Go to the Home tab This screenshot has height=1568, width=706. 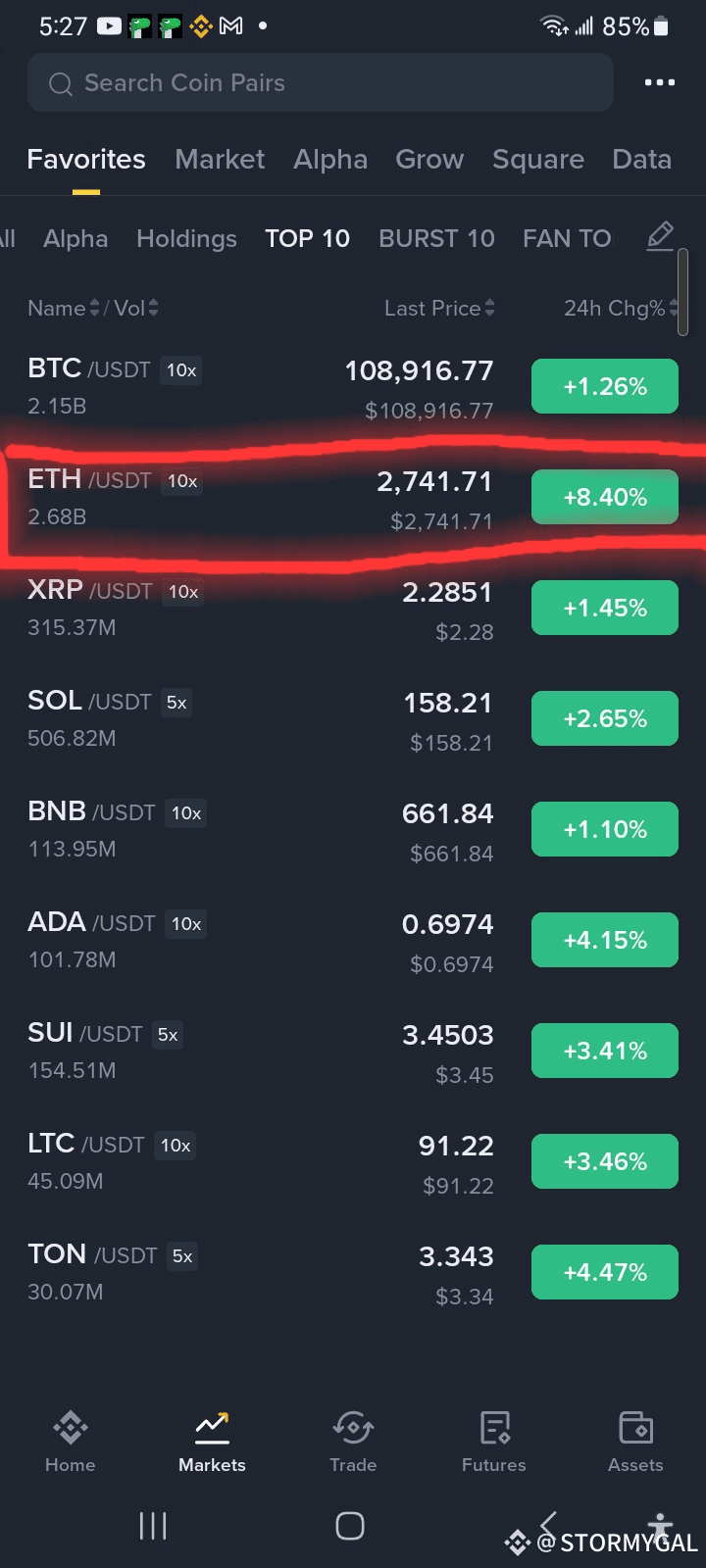(71, 1442)
